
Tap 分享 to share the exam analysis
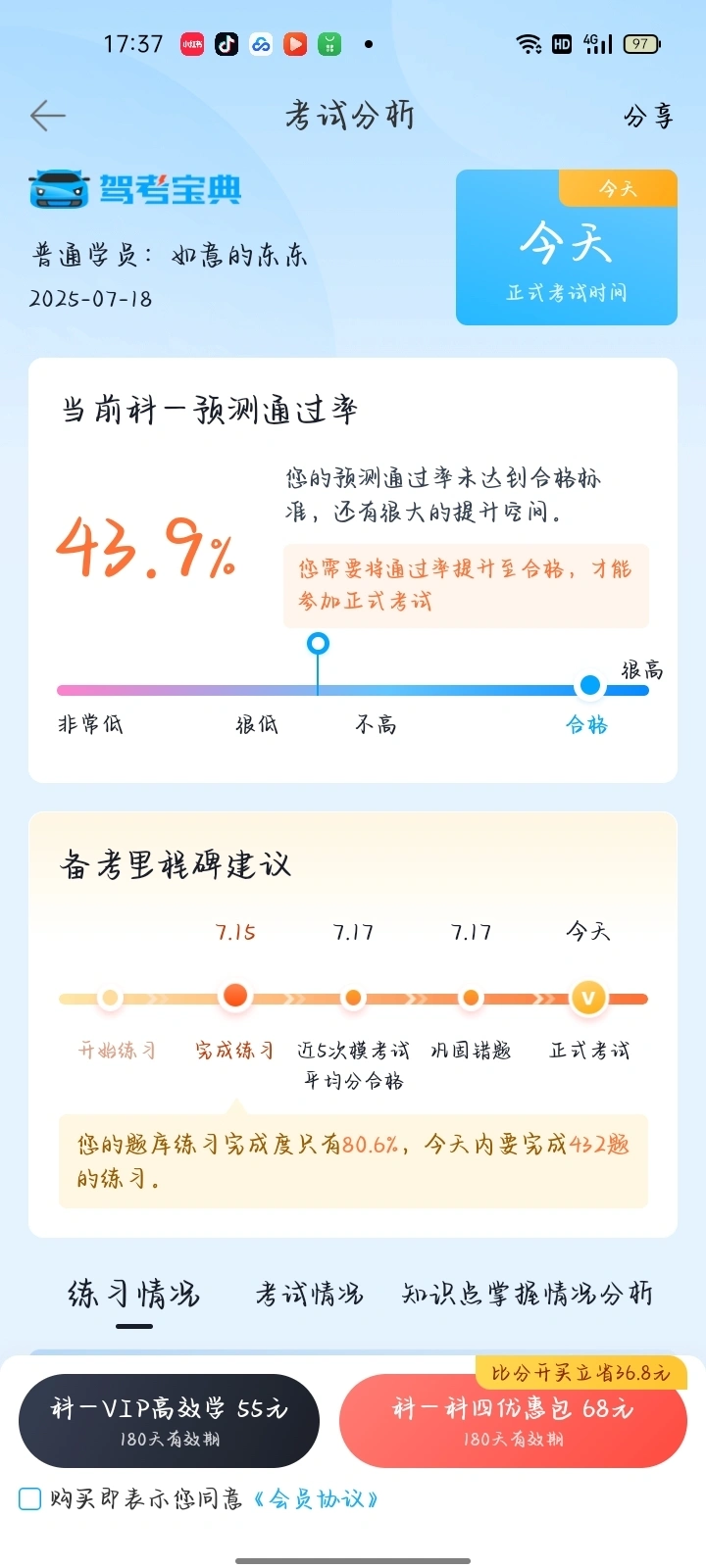point(648,117)
